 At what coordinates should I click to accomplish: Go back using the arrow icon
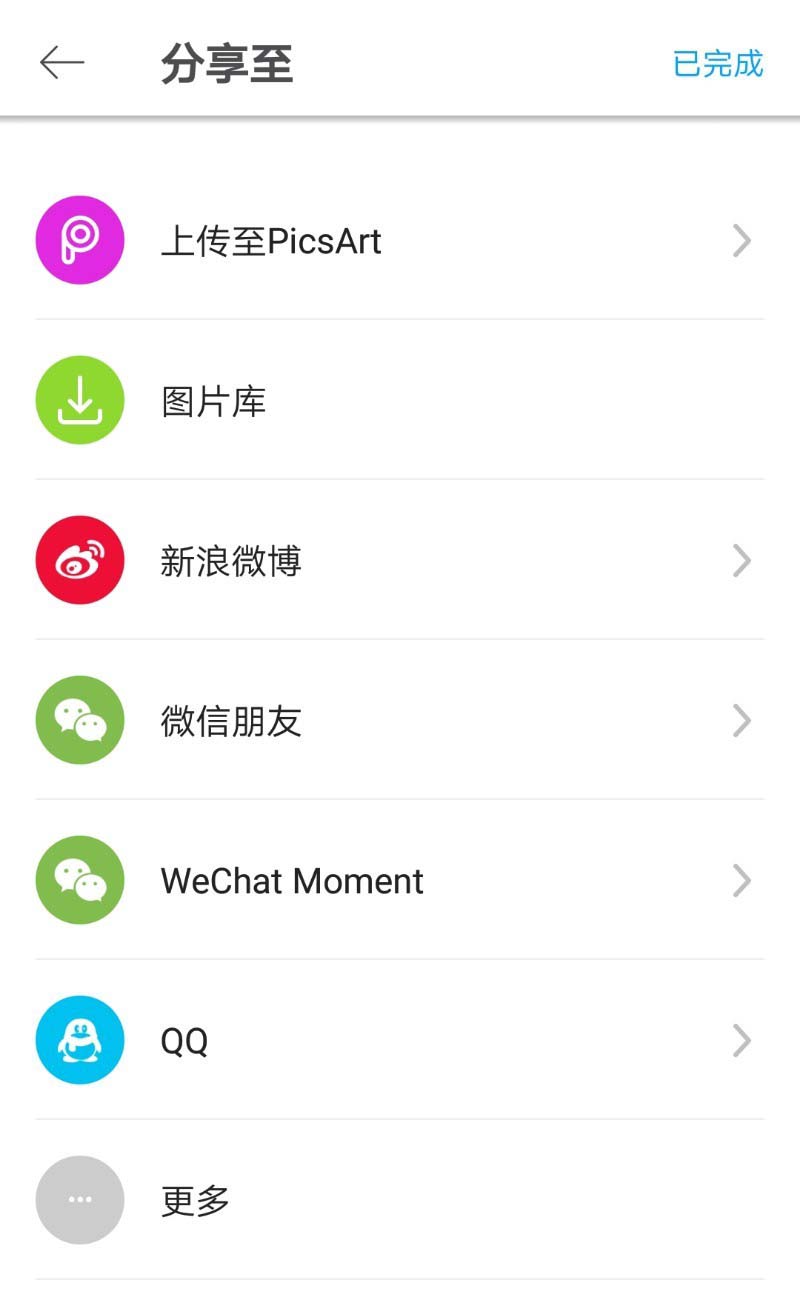(62, 63)
